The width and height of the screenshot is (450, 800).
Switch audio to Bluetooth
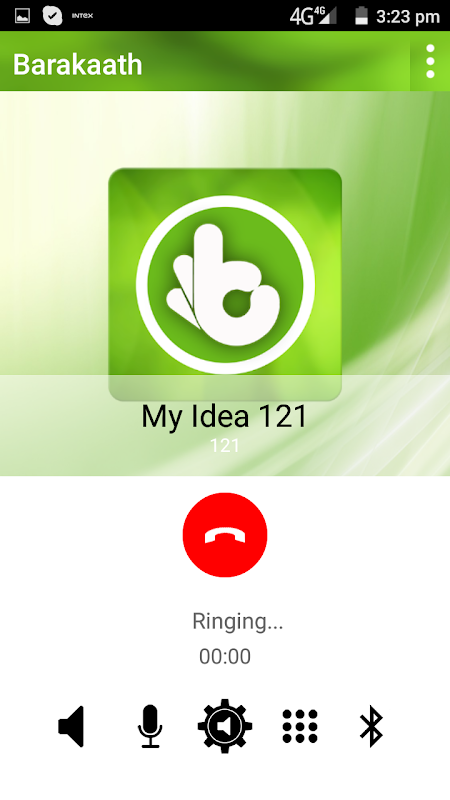(371, 727)
